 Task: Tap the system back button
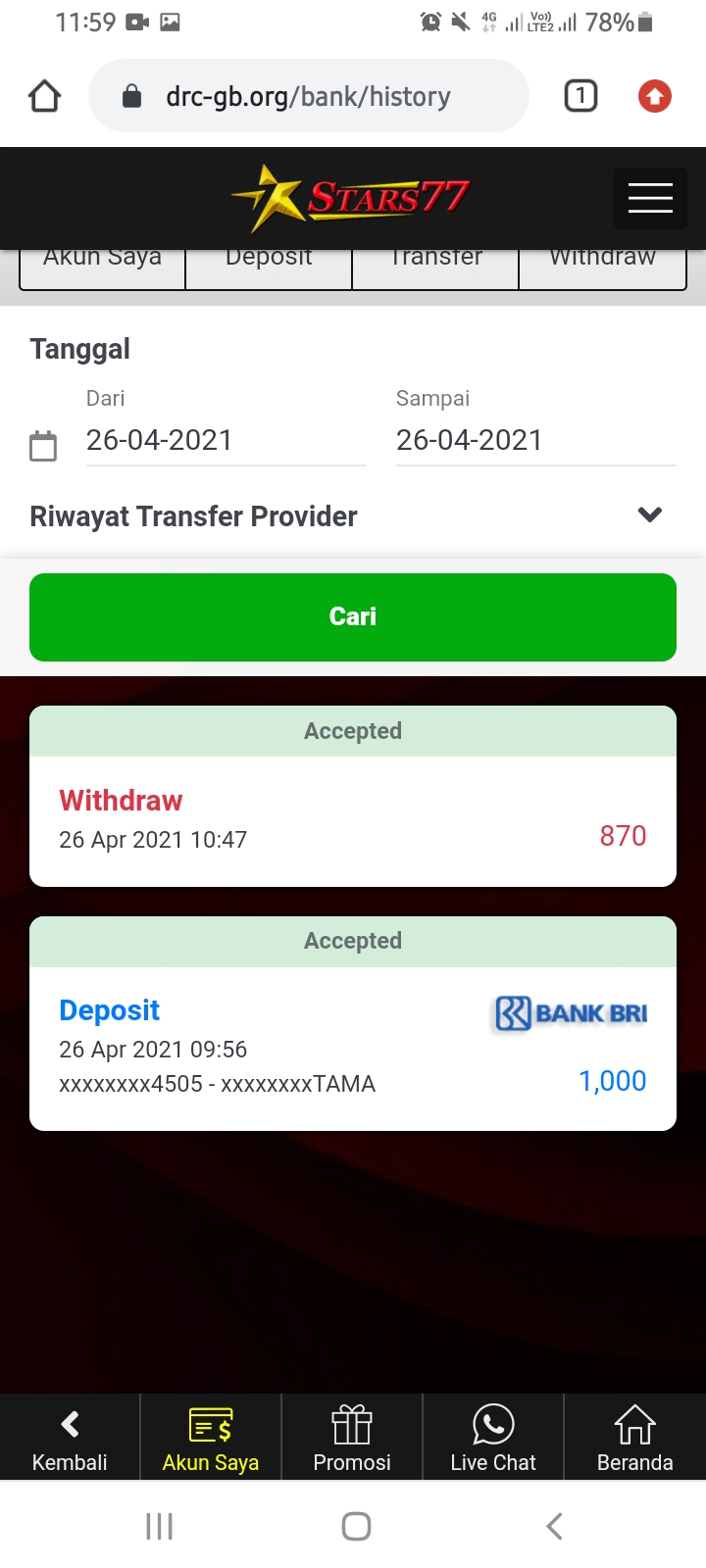(554, 1526)
